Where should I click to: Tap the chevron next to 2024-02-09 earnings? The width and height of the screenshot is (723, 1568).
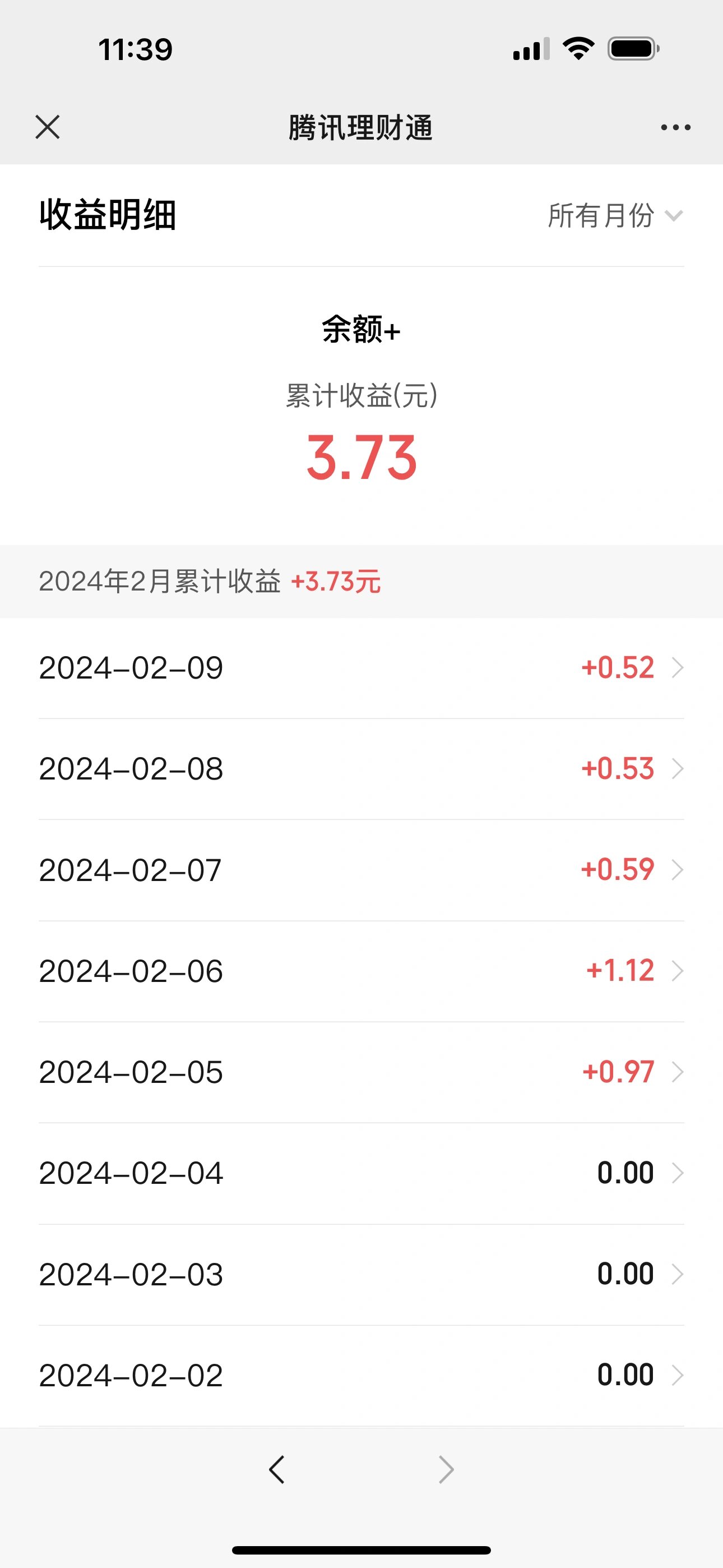coord(678,667)
